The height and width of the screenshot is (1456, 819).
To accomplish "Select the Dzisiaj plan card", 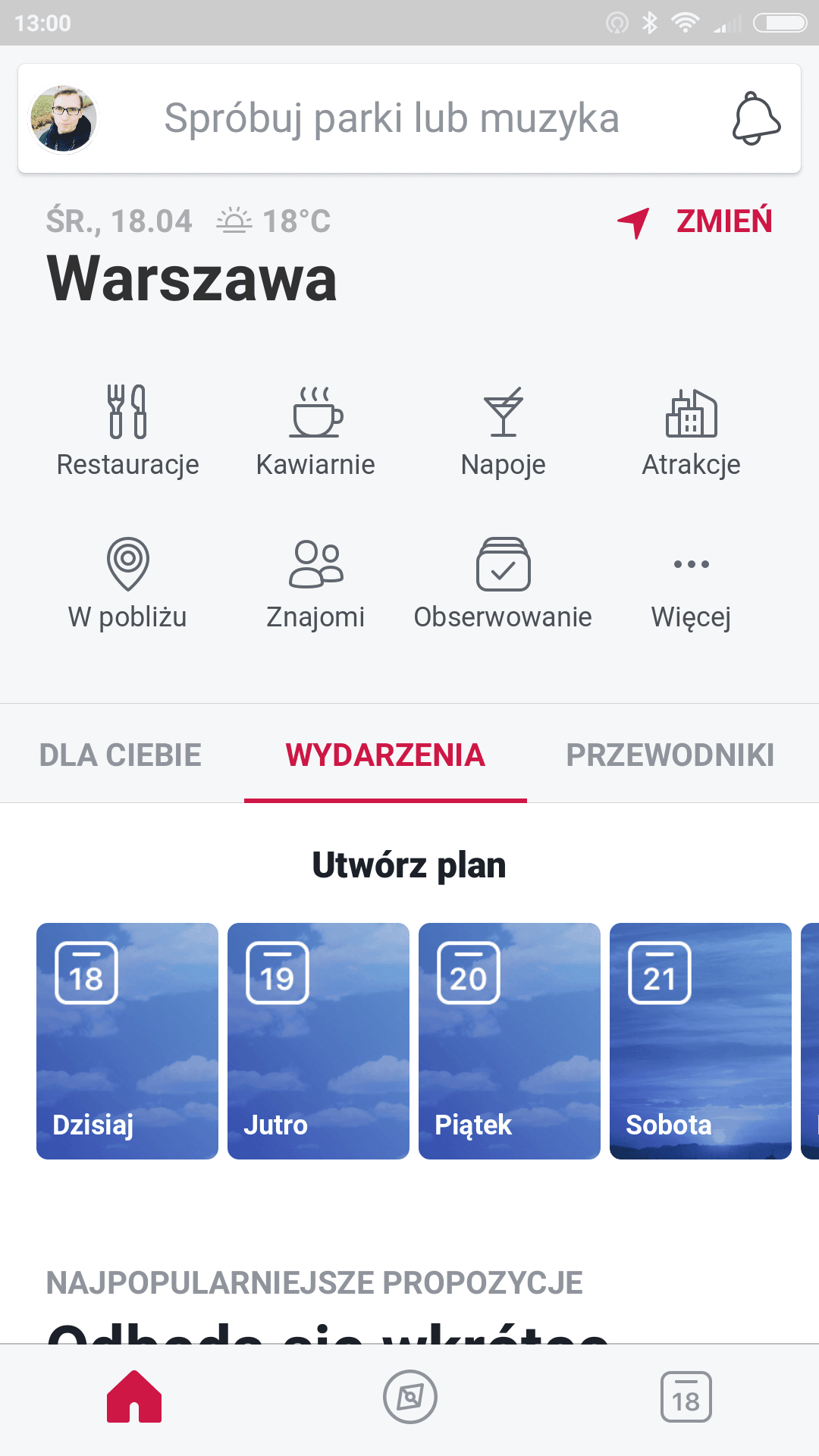I will point(127,1041).
